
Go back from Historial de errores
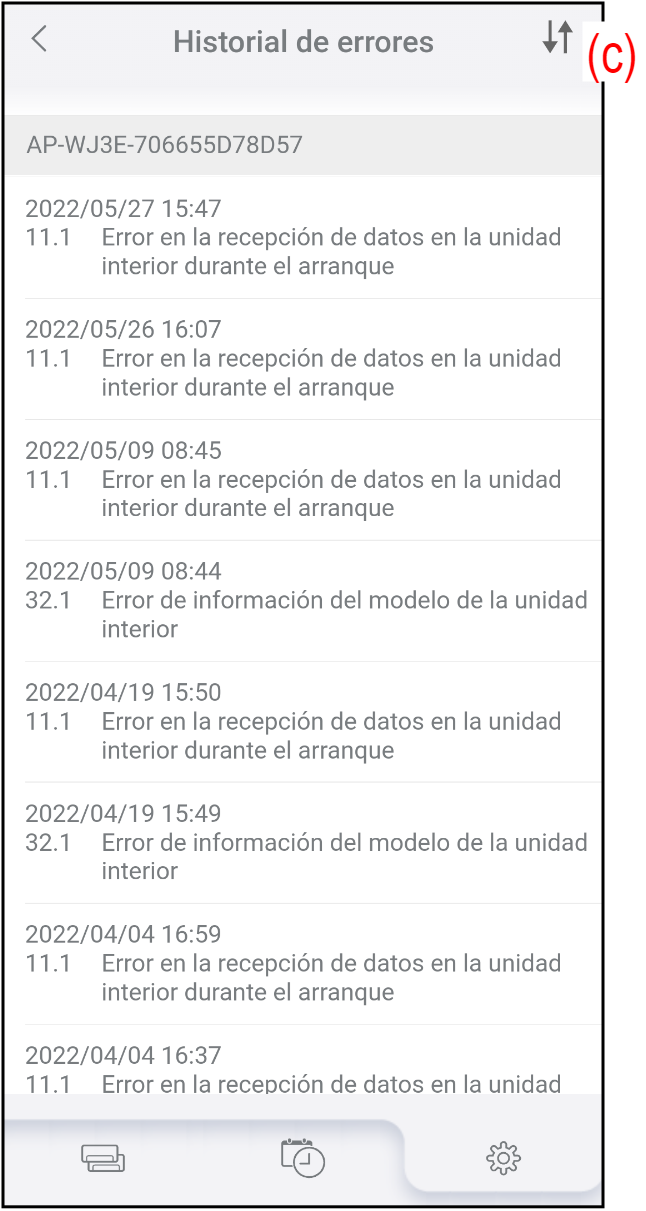[39, 40]
